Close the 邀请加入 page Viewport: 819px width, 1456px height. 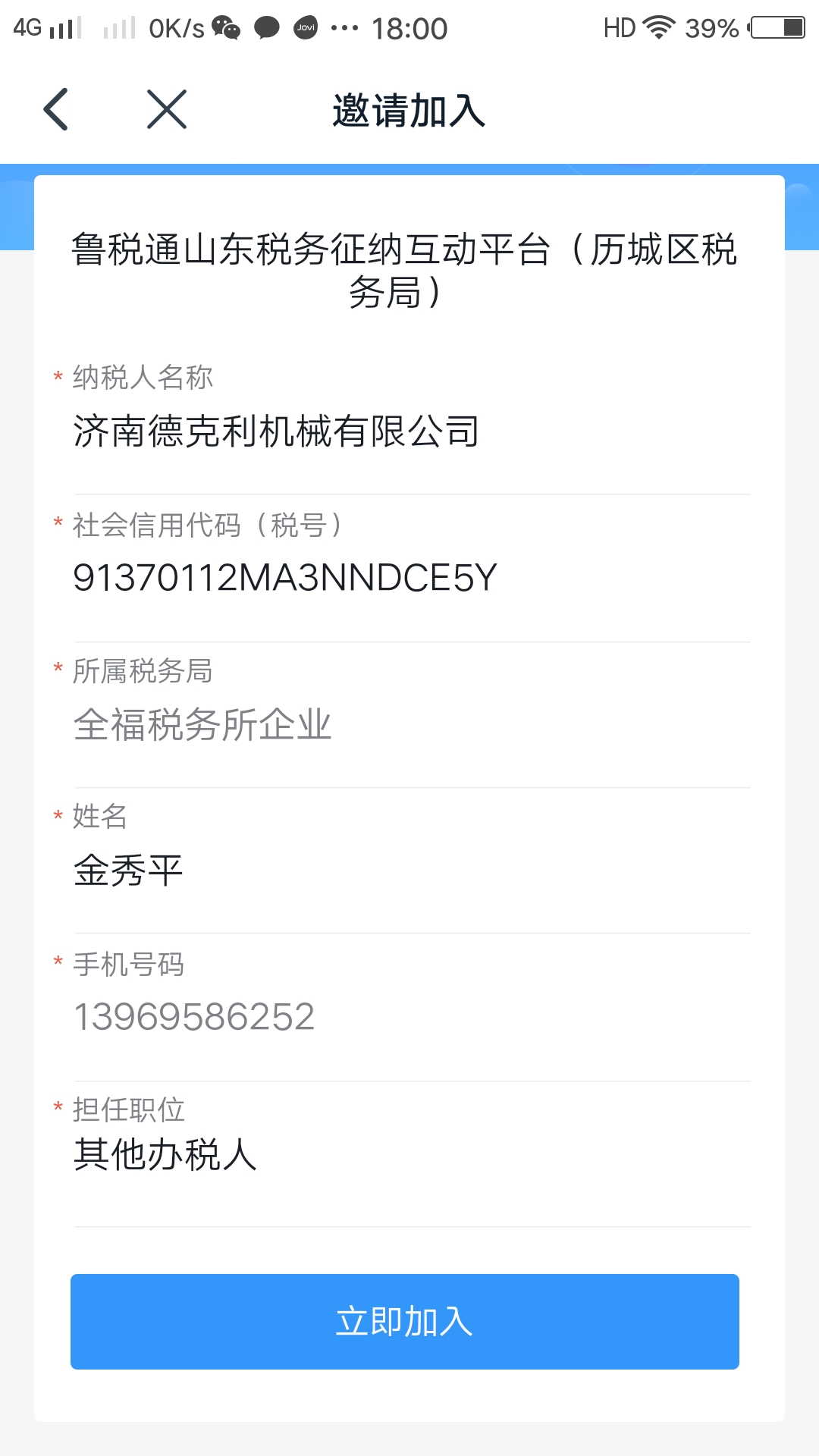[167, 109]
